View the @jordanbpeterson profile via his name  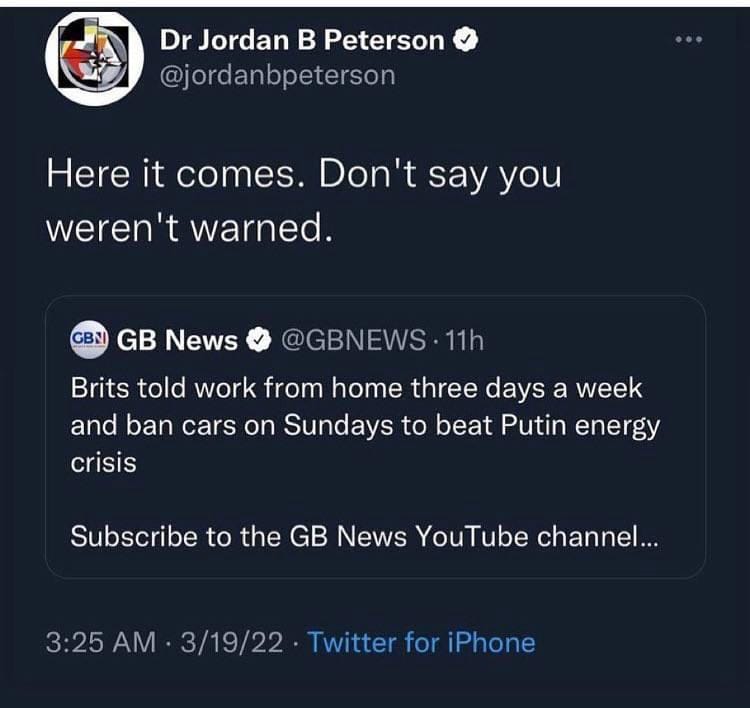301,40
